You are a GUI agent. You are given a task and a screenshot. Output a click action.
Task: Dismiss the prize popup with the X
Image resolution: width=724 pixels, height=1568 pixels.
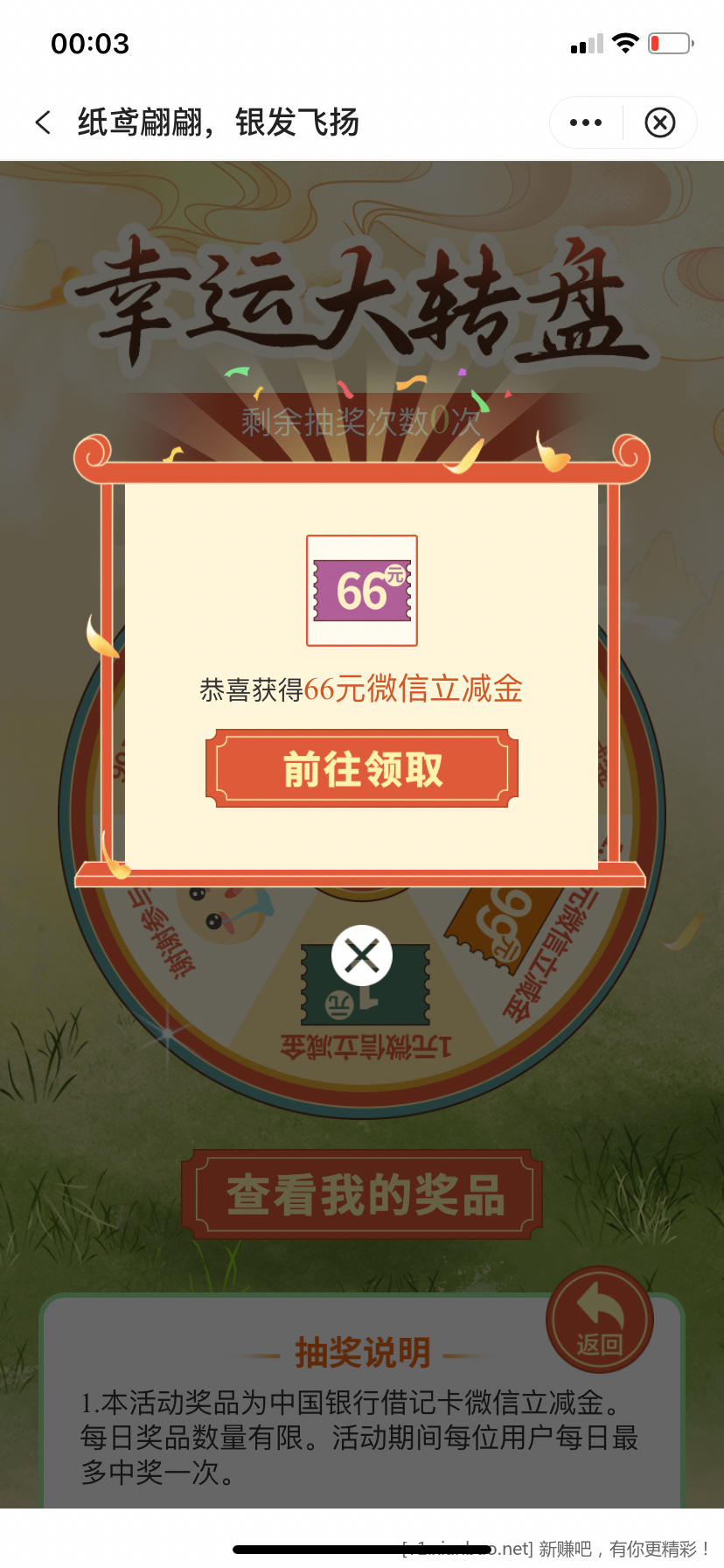[362, 955]
